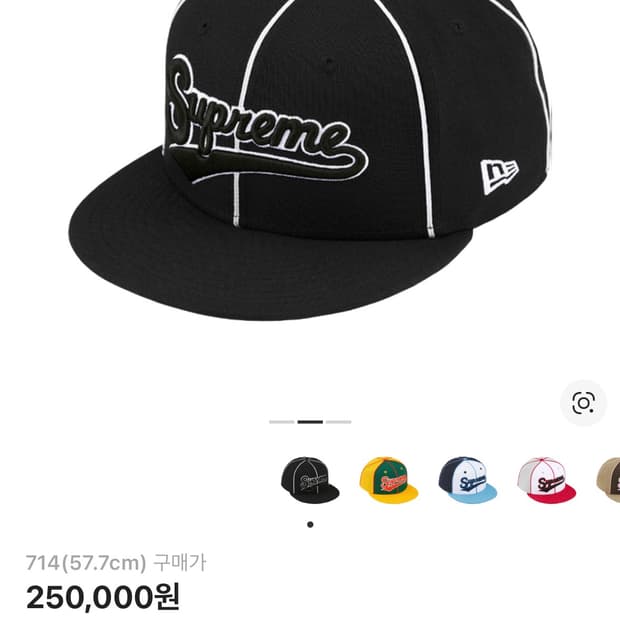This screenshot has width=620, height=620.
Task: Pick the white and red cap variant
Action: [x=547, y=481]
